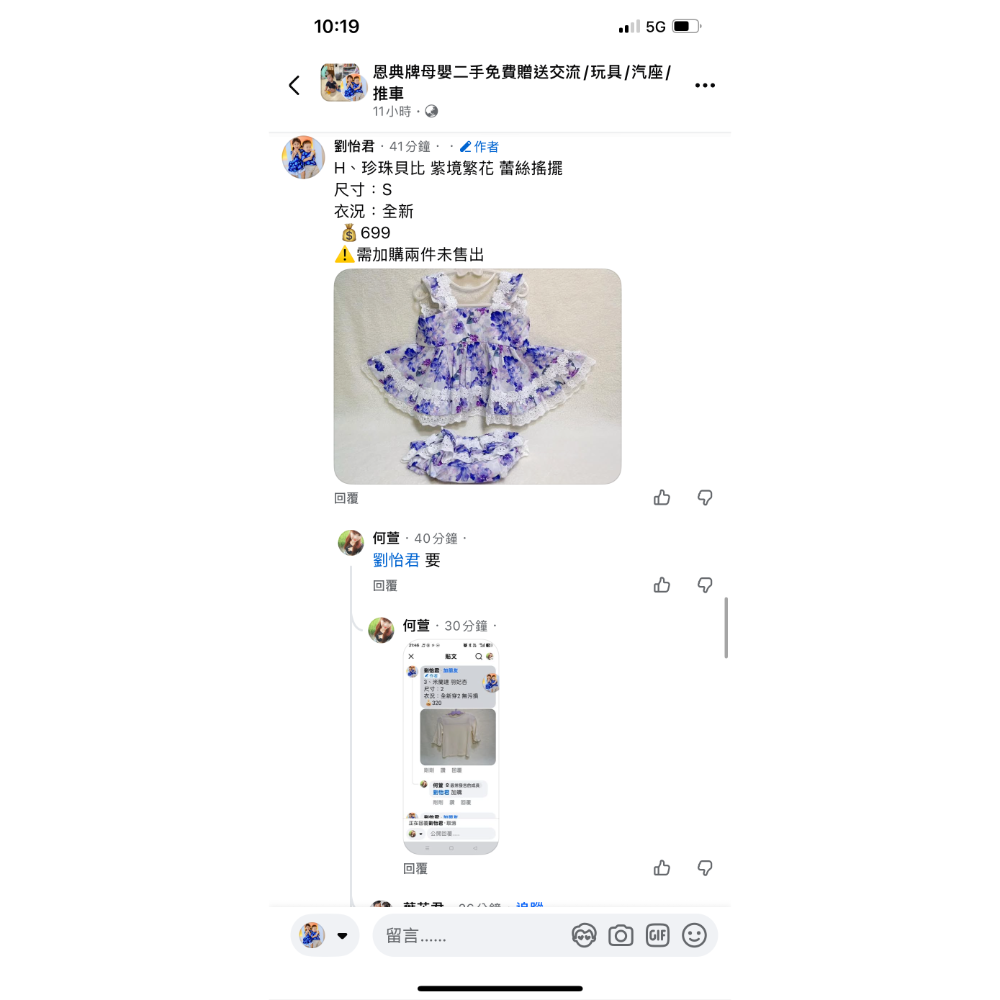This screenshot has height=1000, width=1000.
Task: Open the screenshot image in 何萱's reply
Action: tap(451, 746)
